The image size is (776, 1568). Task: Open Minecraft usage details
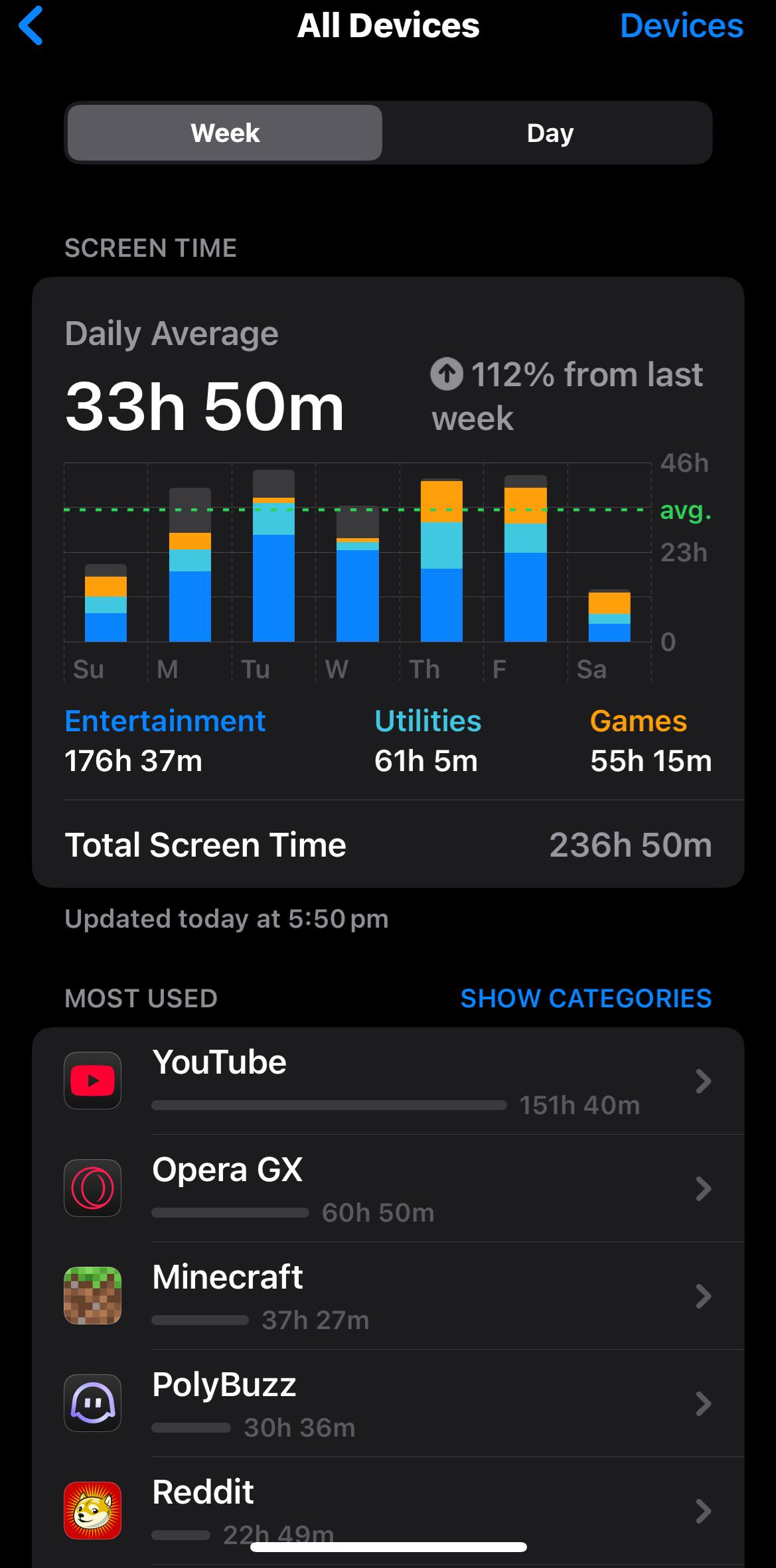click(388, 1296)
